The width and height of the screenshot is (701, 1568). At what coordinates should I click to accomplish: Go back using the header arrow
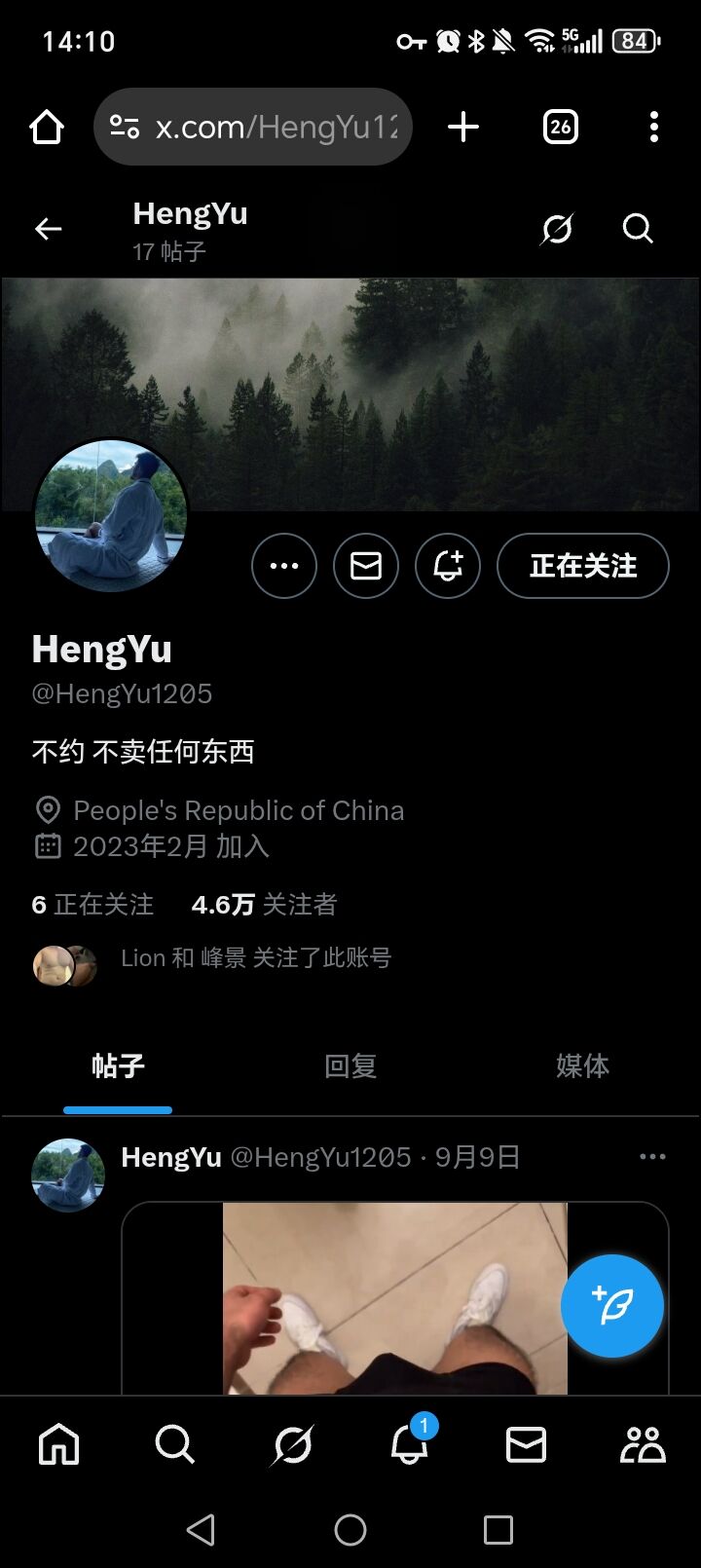coord(48,229)
